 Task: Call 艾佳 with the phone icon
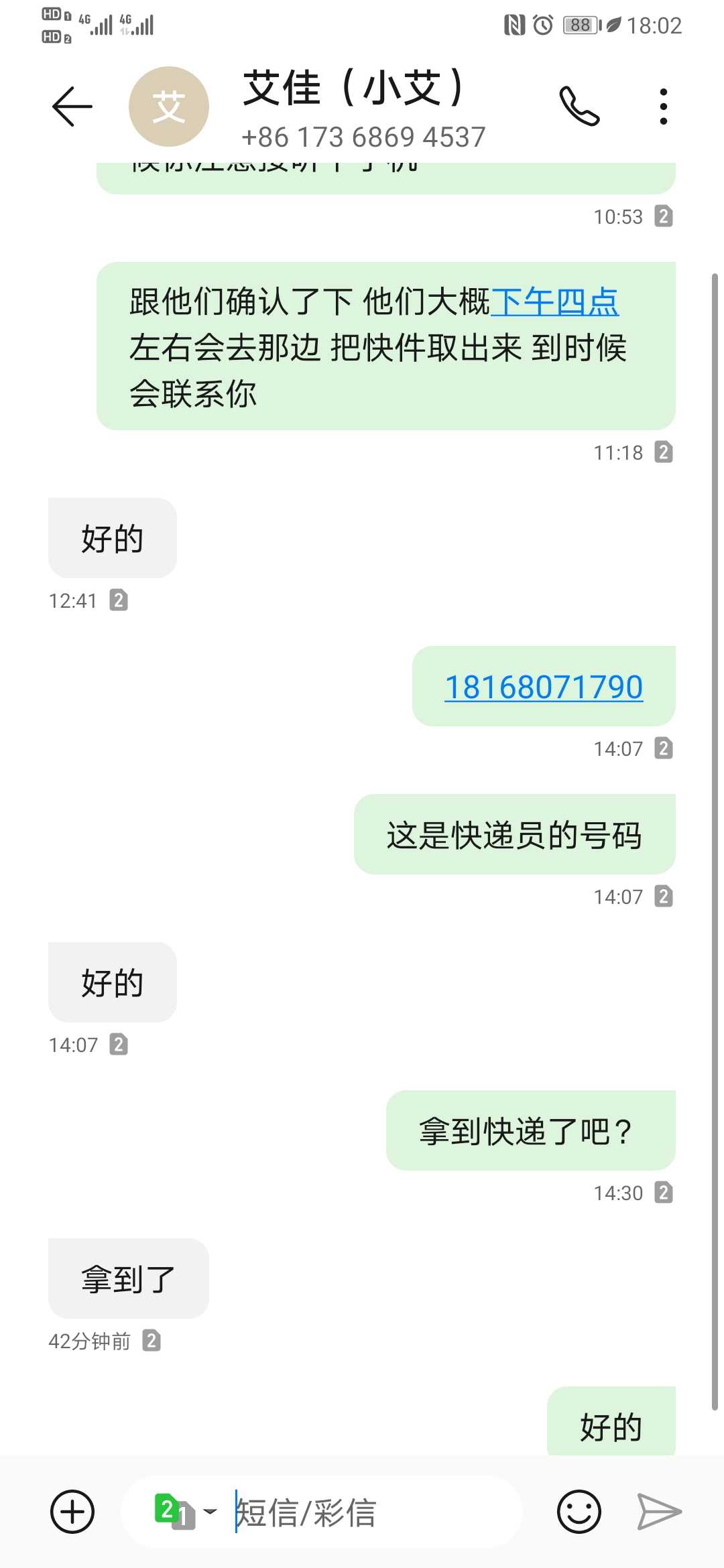(579, 106)
